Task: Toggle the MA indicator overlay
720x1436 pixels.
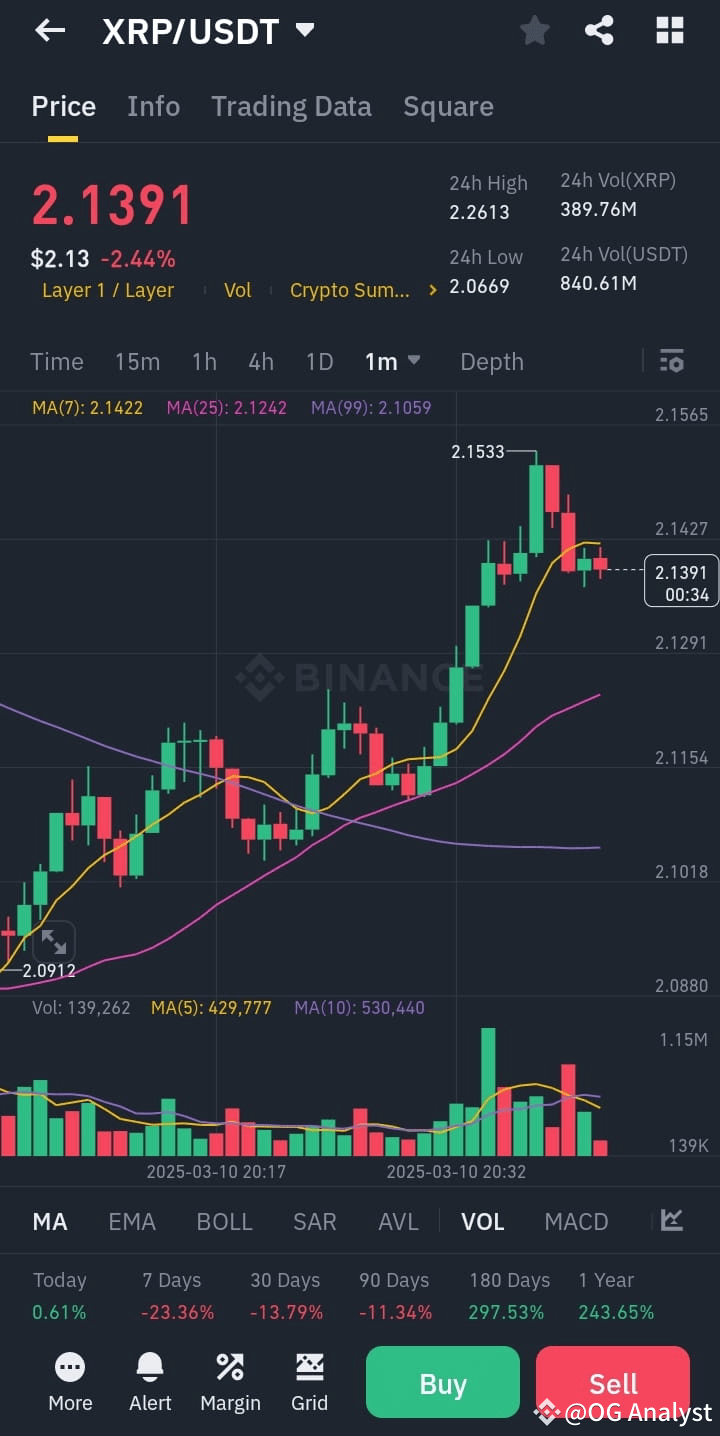Action: point(50,1221)
